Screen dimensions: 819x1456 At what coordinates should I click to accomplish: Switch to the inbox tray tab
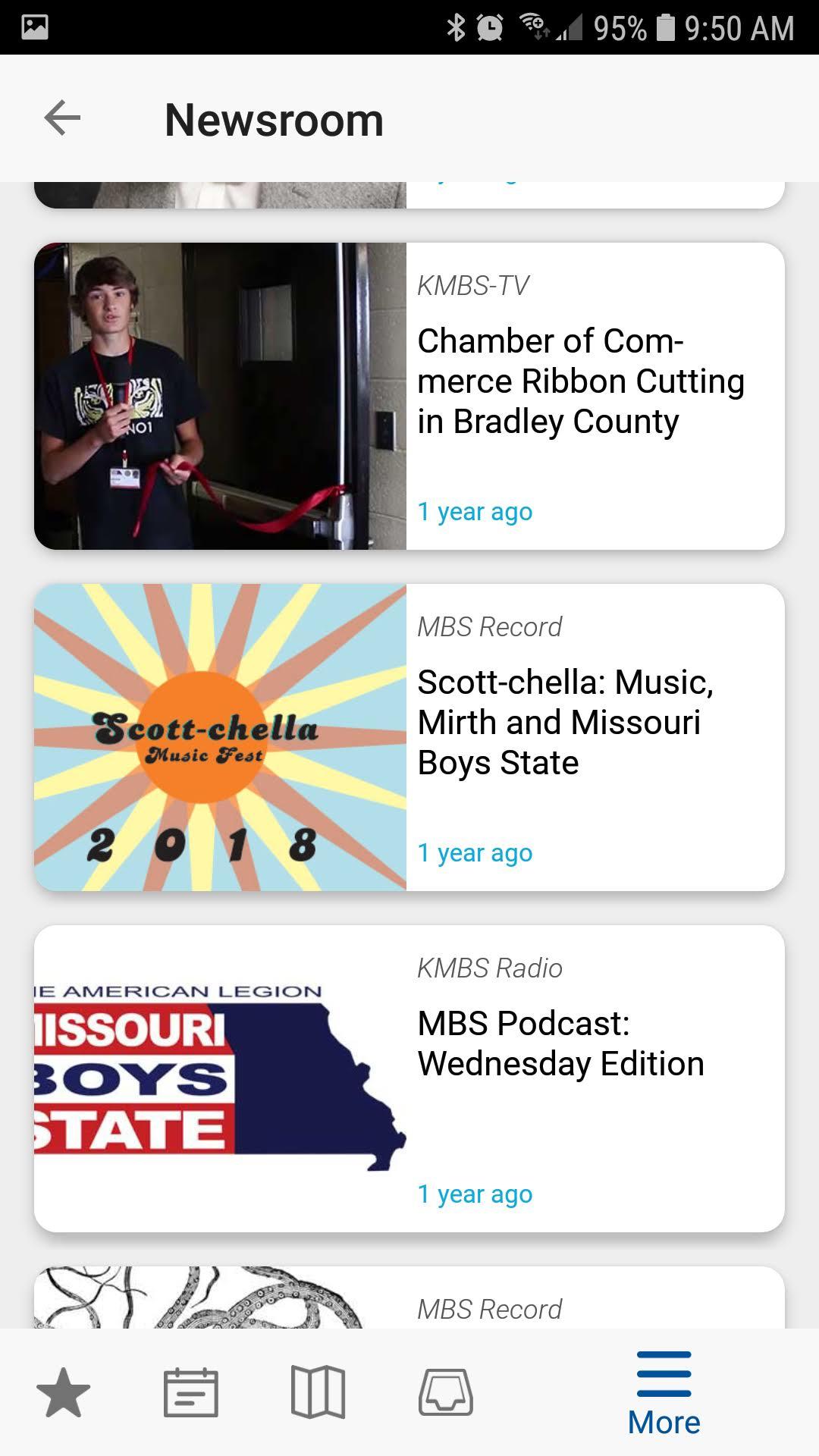click(x=446, y=1392)
